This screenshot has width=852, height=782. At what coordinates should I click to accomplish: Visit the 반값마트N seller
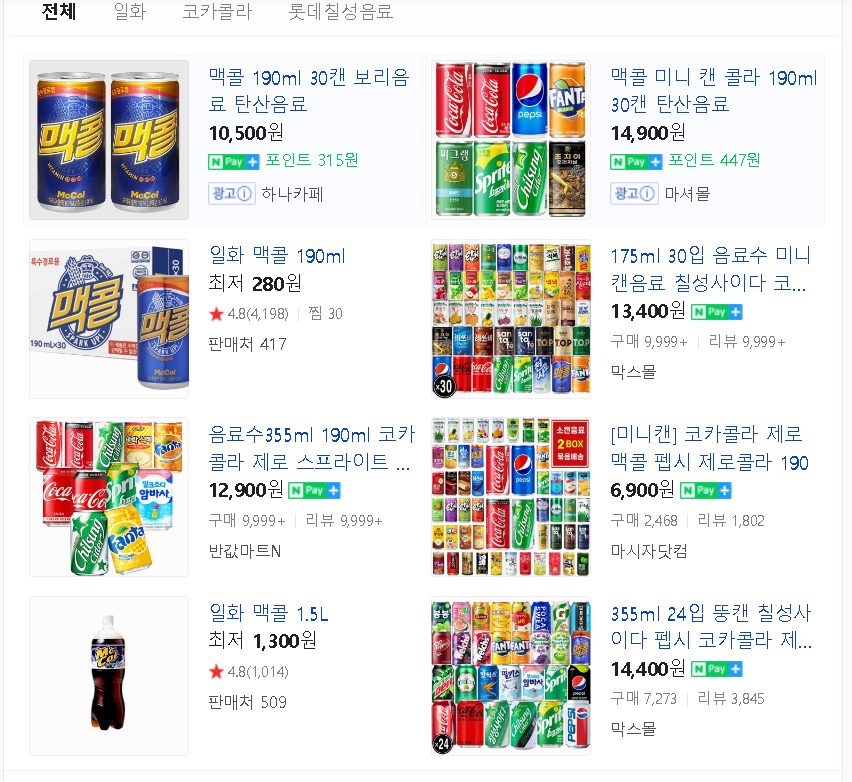coord(245,551)
